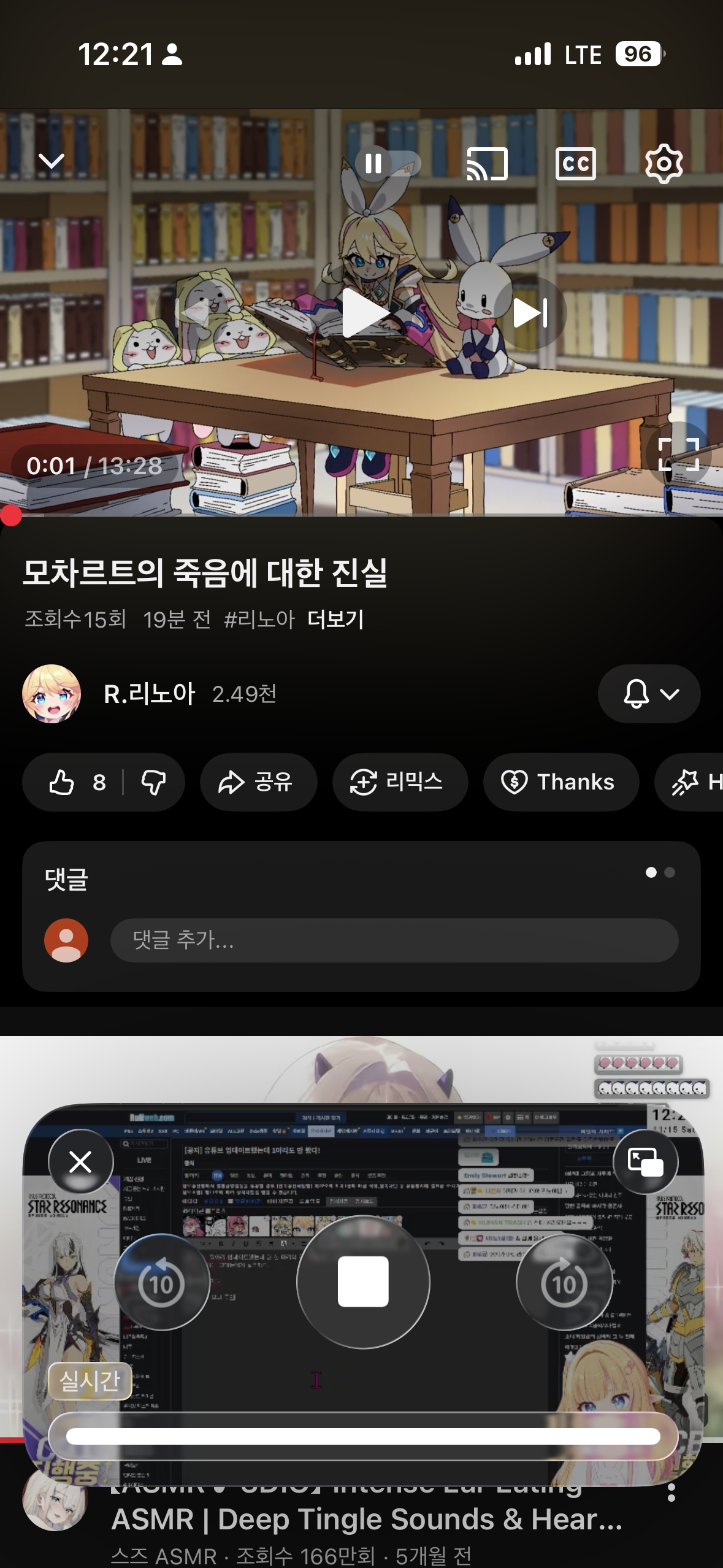
Task: Rewind 10 seconds in mini player
Action: tap(162, 1283)
